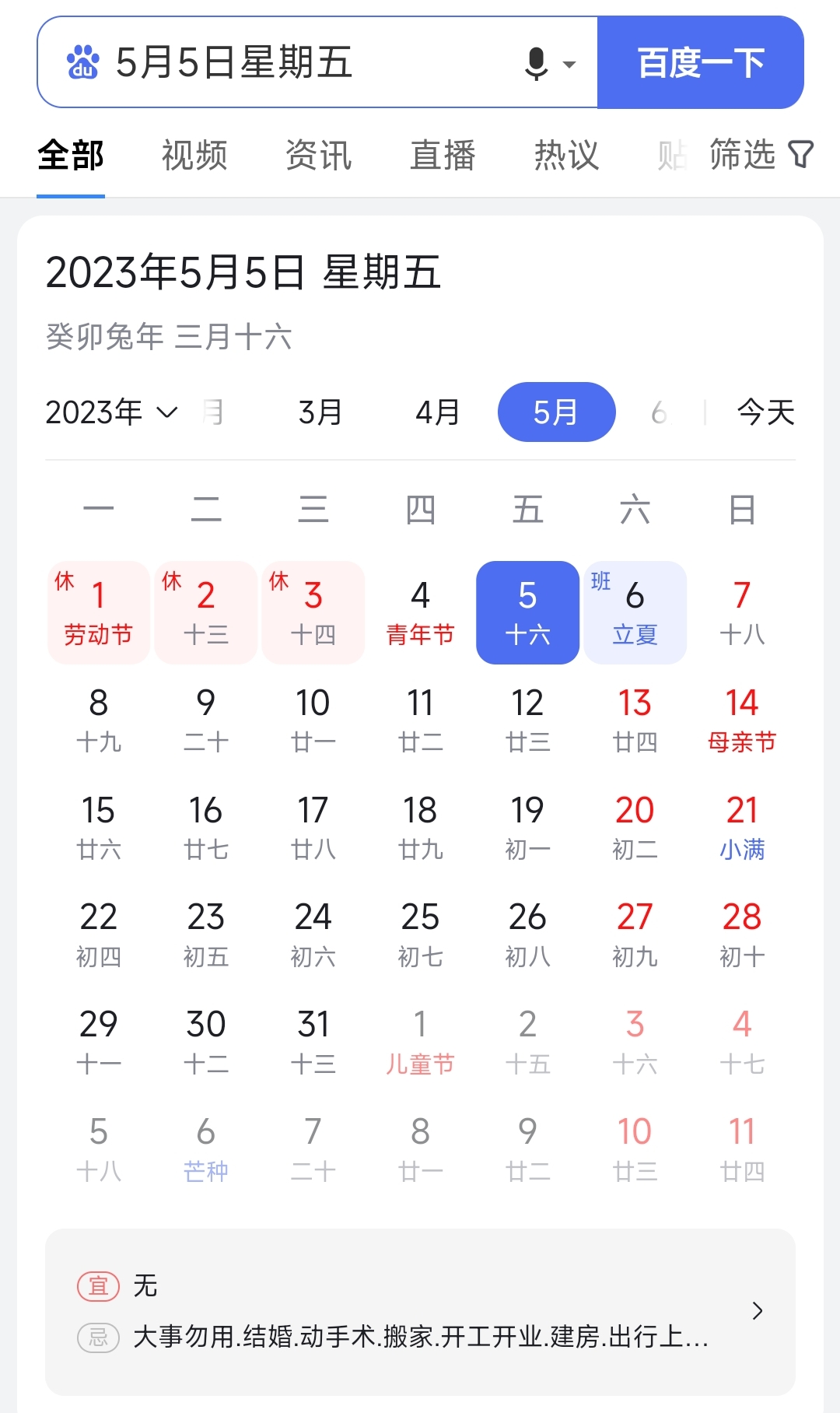Open the 筛选 filter option
This screenshot has height=1413, width=840.
tap(760, 154)
